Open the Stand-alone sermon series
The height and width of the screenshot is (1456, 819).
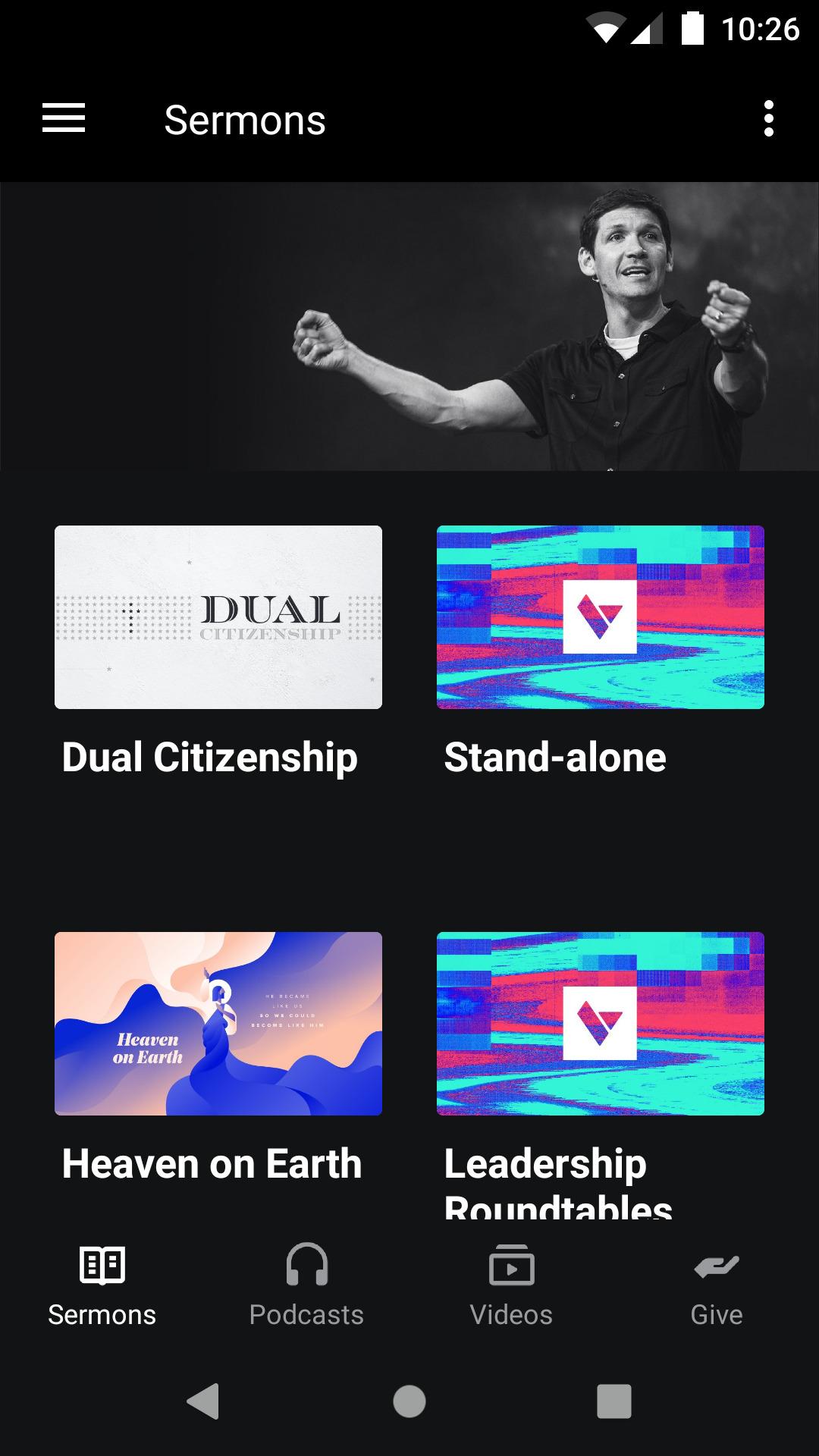pyautogui.click(x=601, y=617)
